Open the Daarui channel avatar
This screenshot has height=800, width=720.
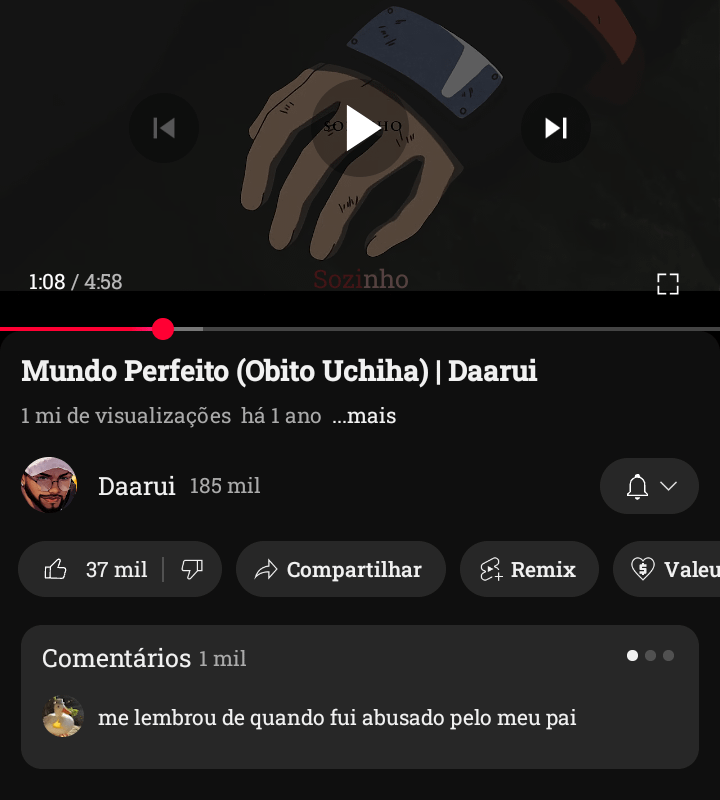click(49, 486)
